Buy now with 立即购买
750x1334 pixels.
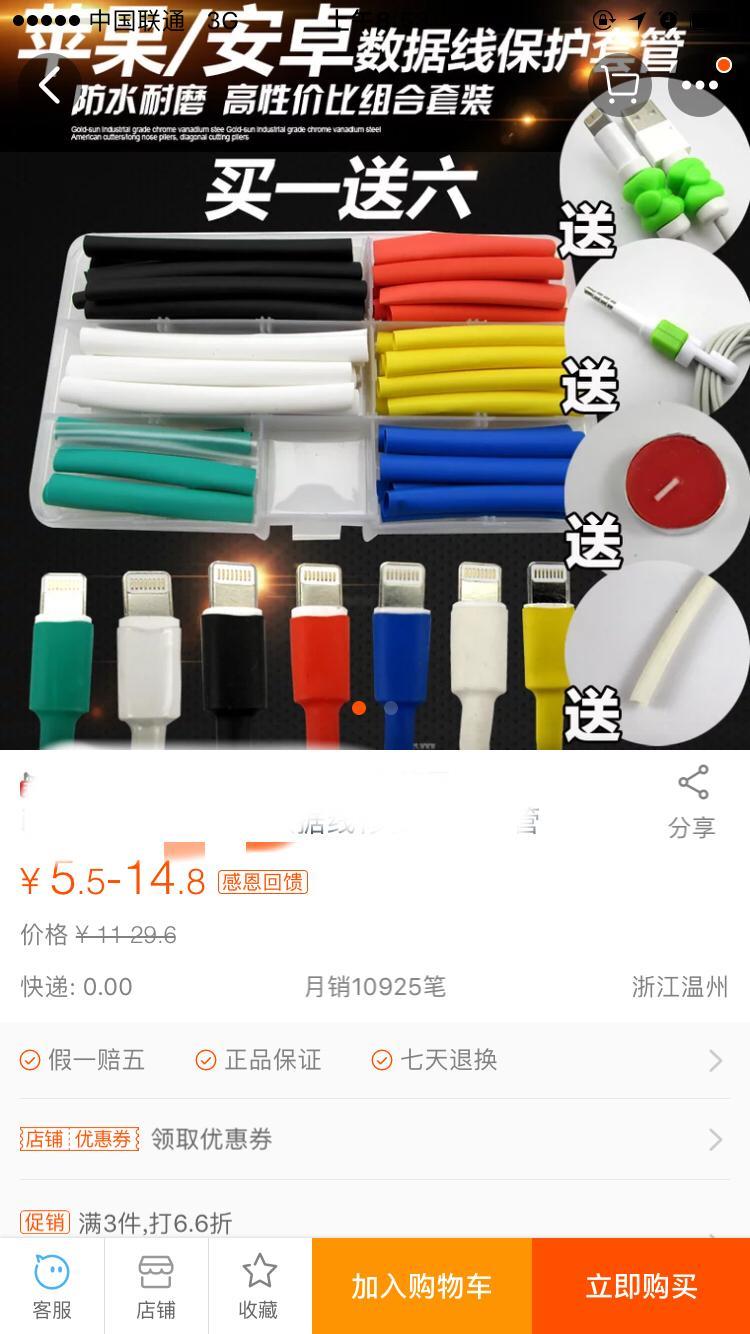point(641,1287)
